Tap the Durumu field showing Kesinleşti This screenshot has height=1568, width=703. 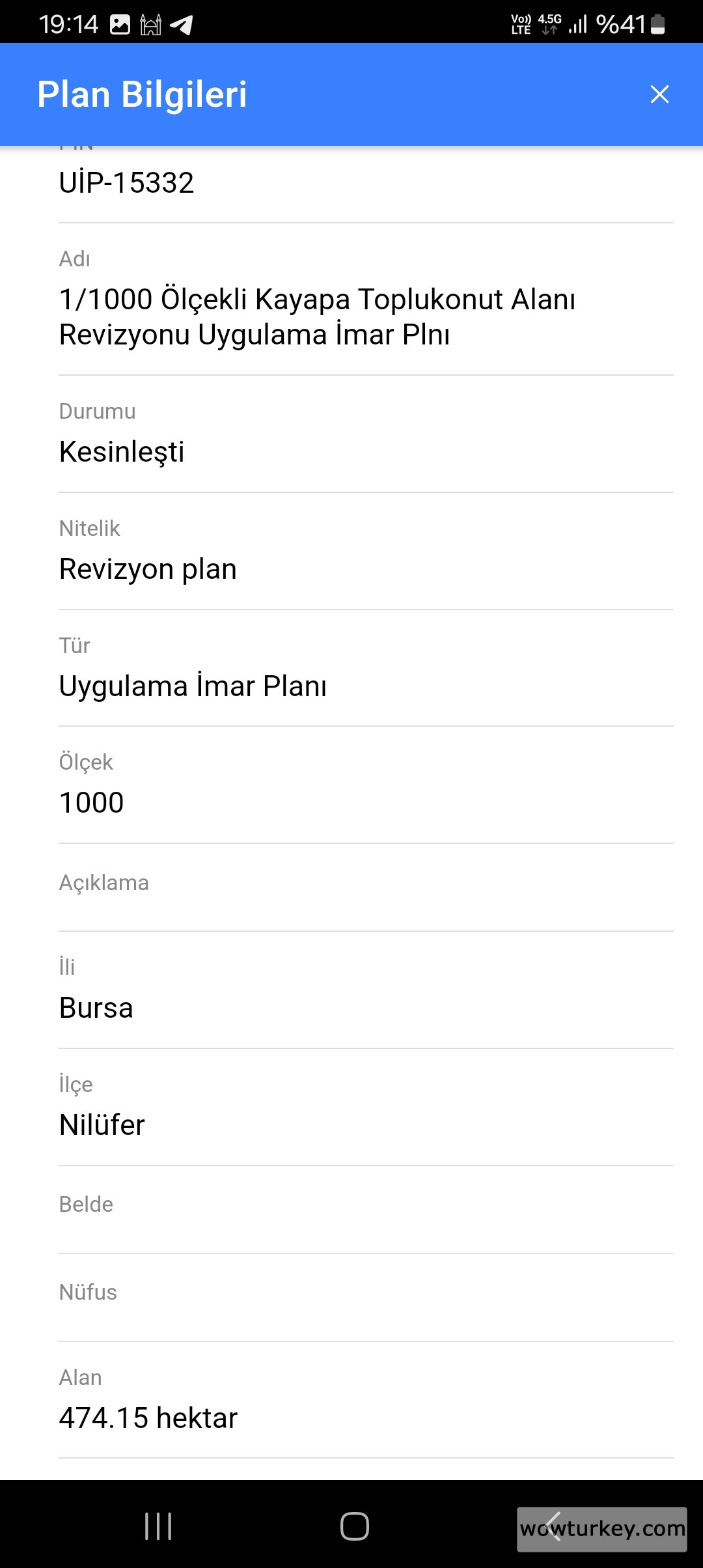(x=122, y=451)
